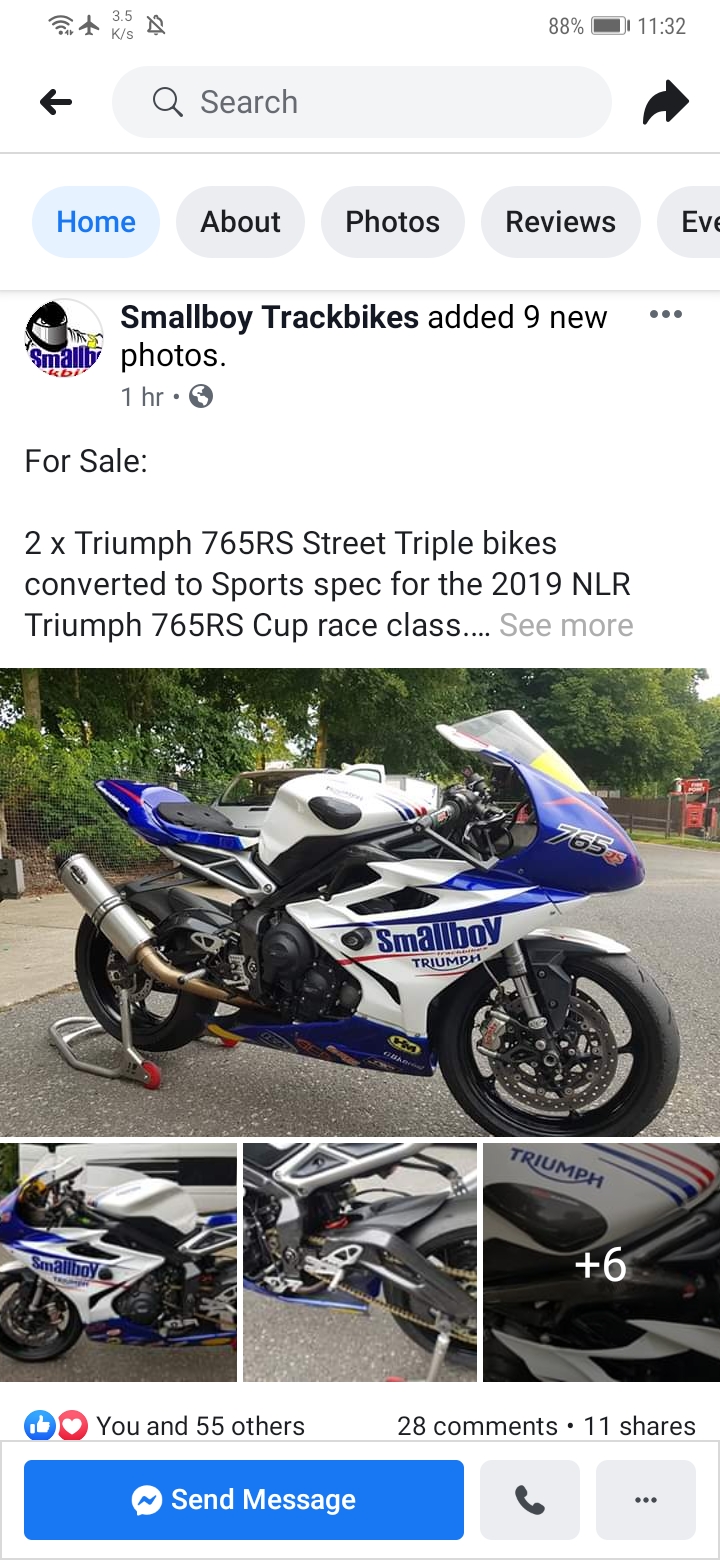Open Smallboy Trackbikes profile picture

64,340
